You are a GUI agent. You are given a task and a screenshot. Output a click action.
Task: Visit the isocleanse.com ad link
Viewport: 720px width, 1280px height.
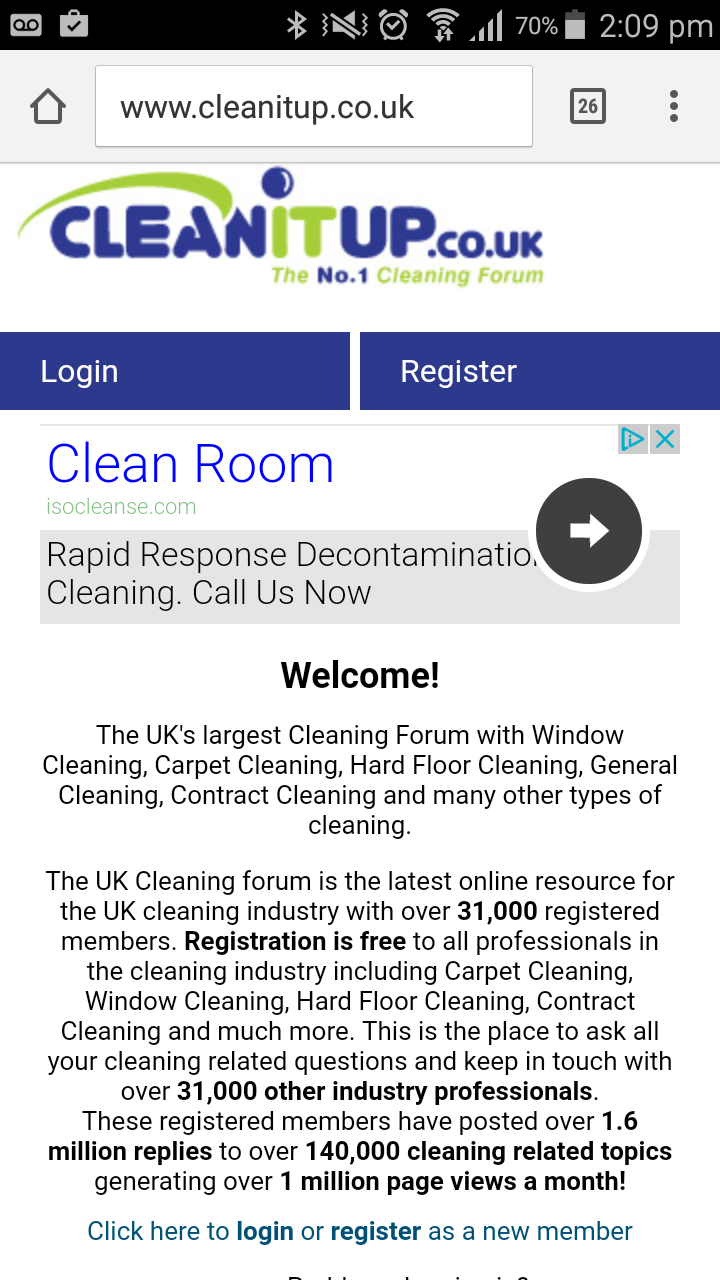click(x=121, y=507)
